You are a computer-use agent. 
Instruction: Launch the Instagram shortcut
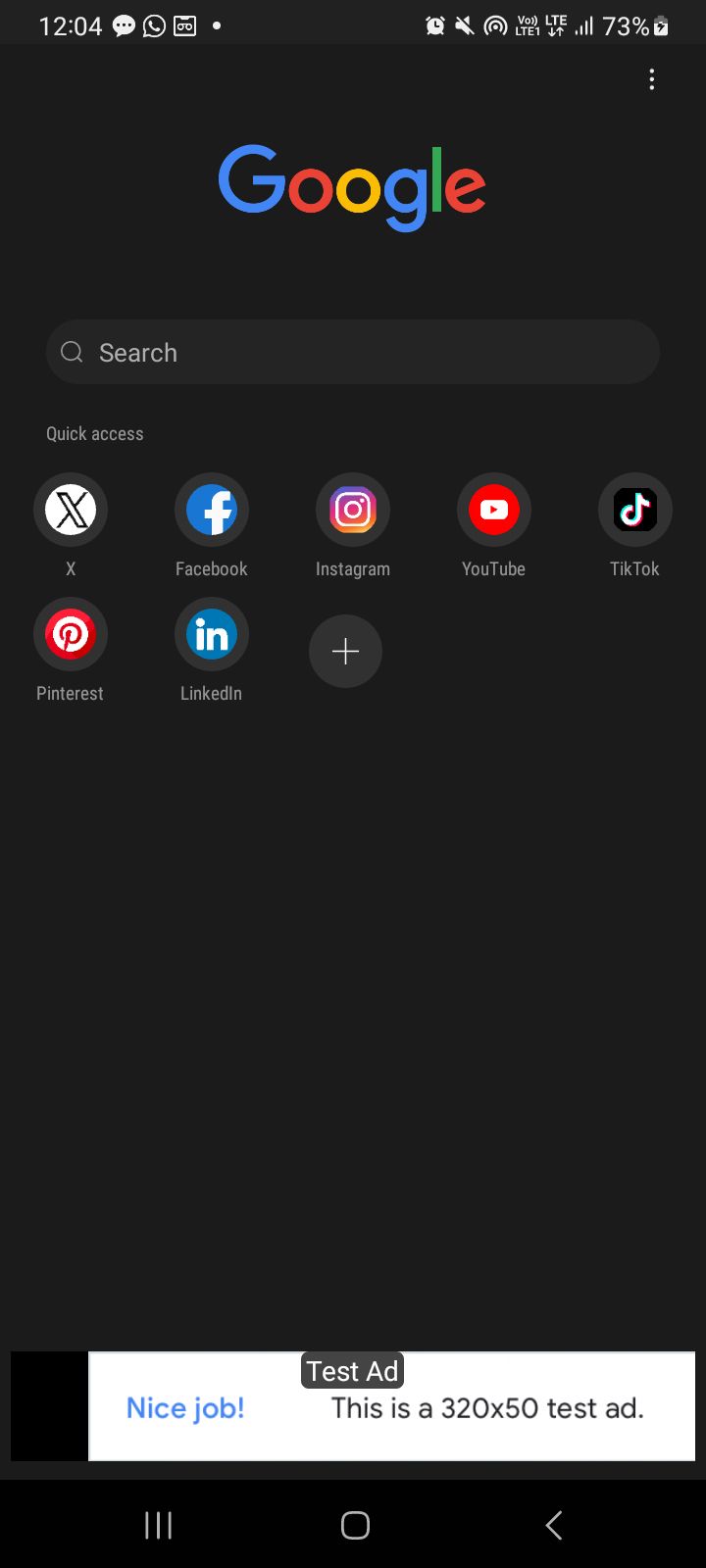point(353,510)
